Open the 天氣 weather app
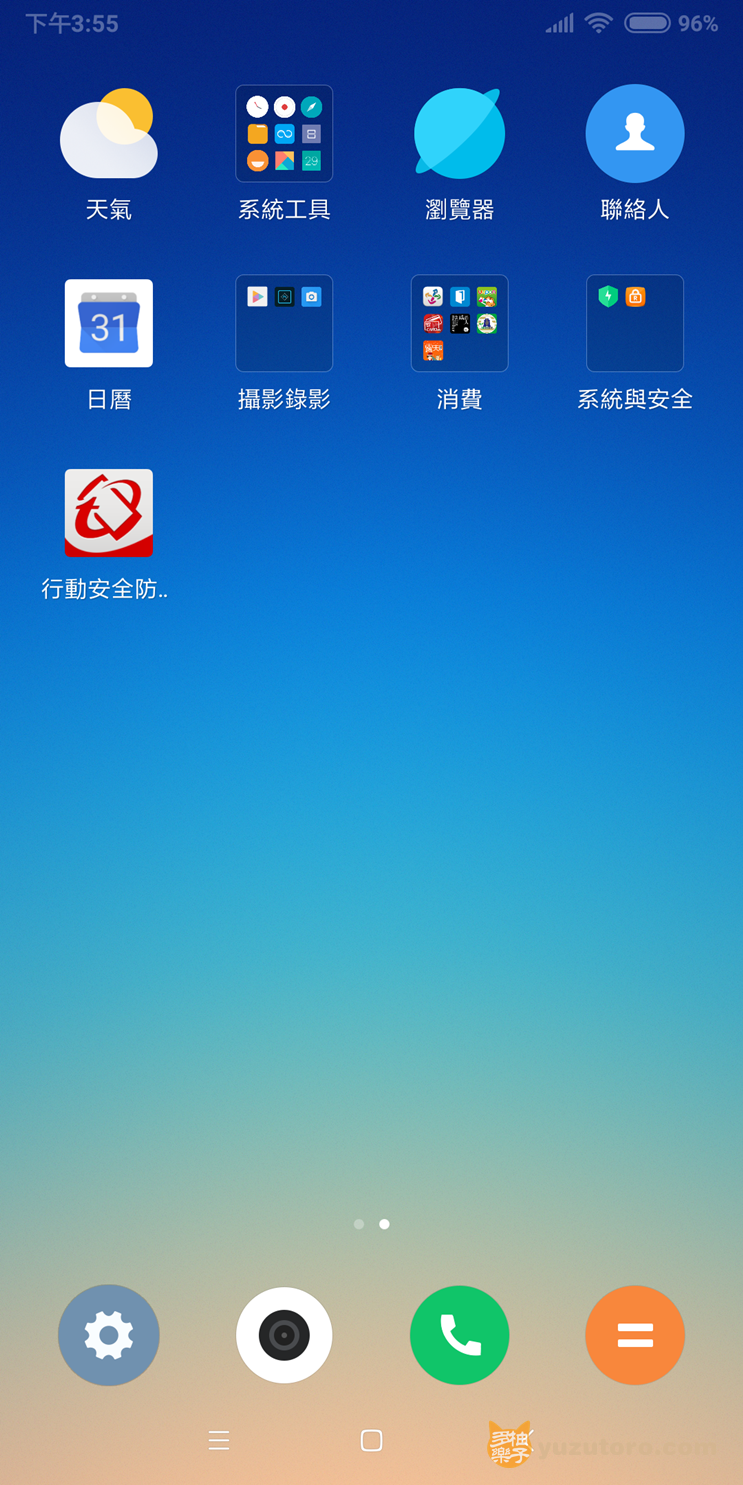Image resolution: width=743 pixels, height=1485 pixels. coord(108,135)
